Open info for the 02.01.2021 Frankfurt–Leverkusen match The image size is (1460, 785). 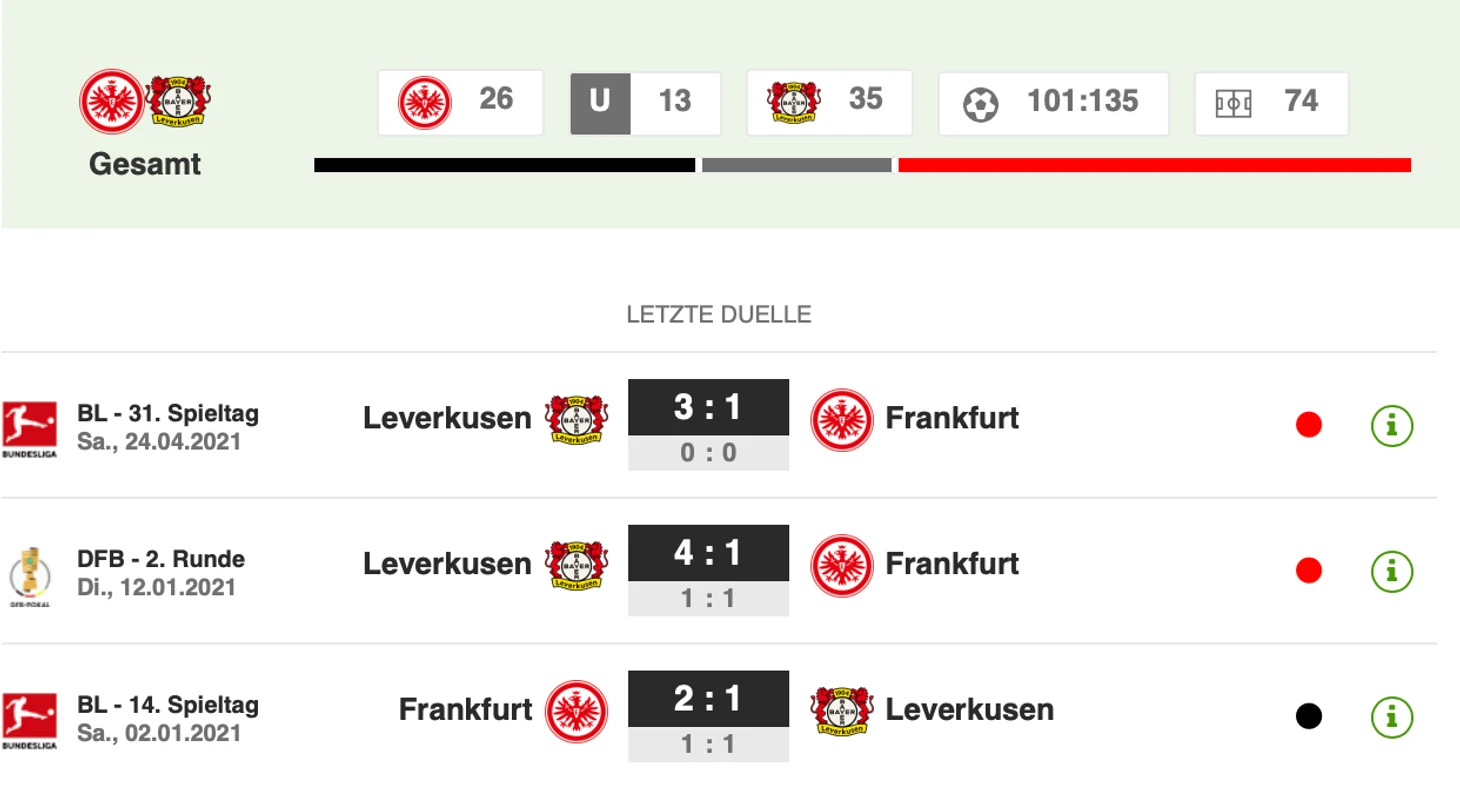click(1391, 716)
